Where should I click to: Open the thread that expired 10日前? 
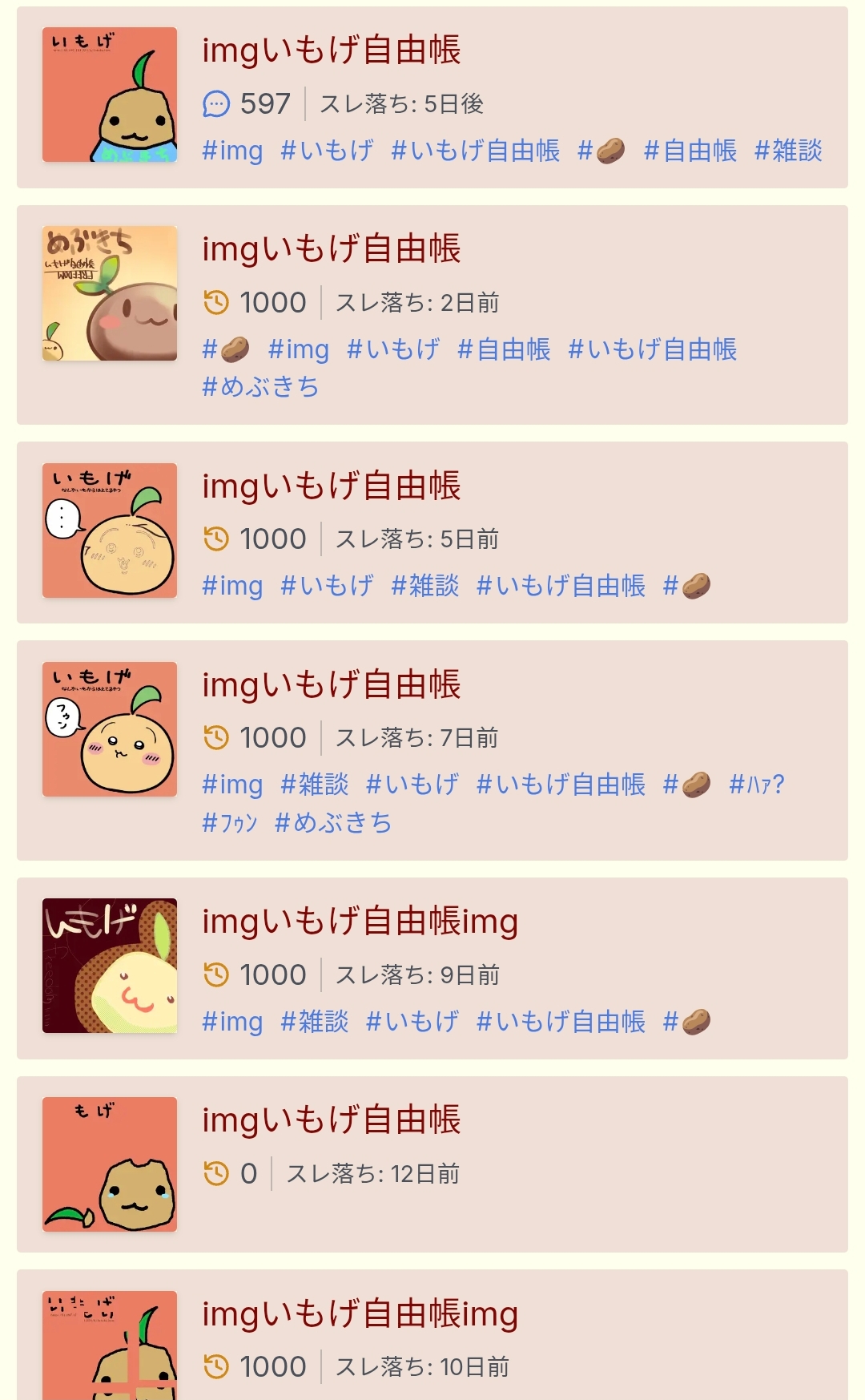click(x=360, y=1314)
